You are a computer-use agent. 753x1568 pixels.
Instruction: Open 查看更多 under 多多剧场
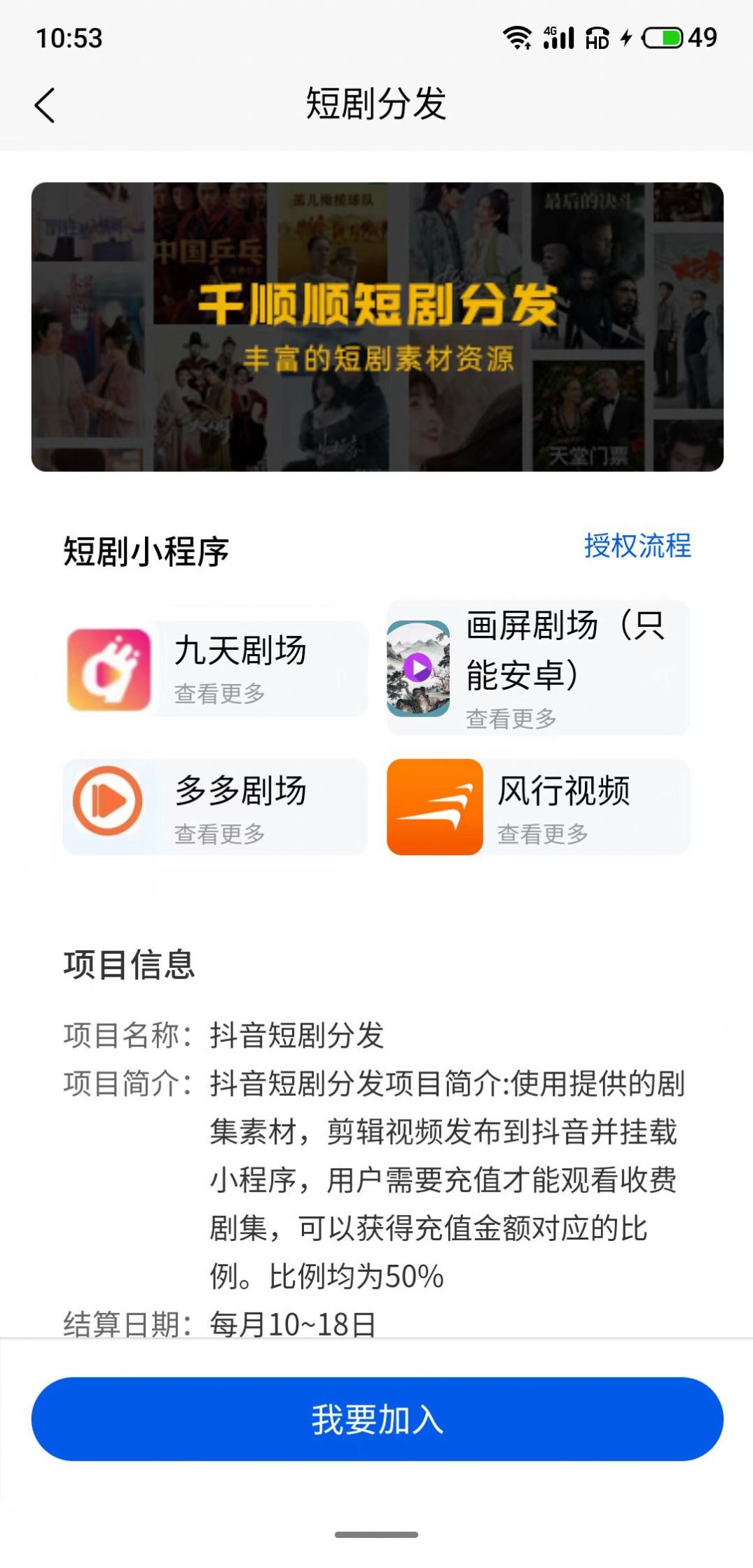[218, 835]
